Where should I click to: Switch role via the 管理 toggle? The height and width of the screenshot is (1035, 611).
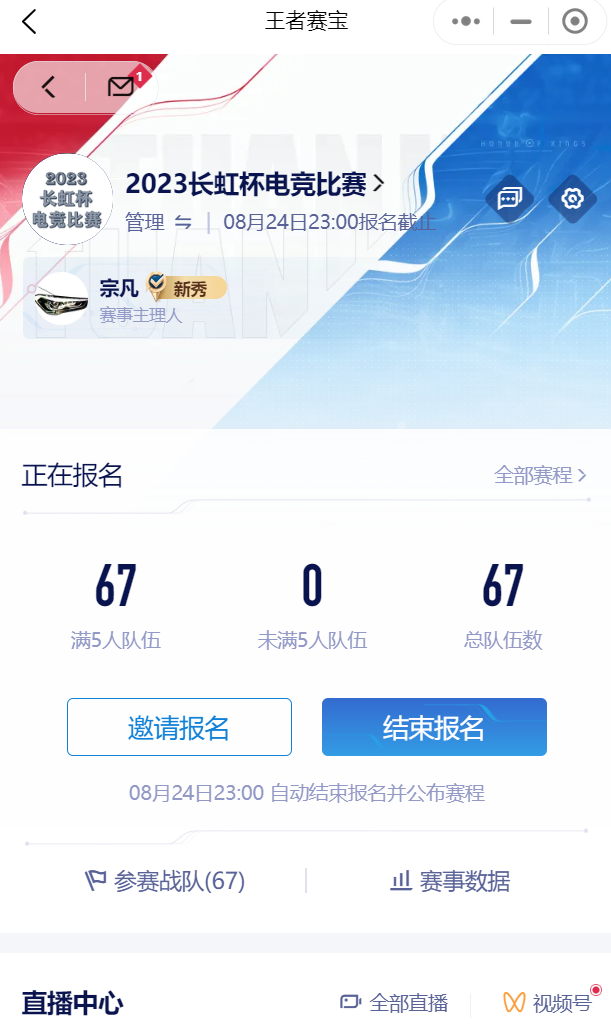[159, 222]
